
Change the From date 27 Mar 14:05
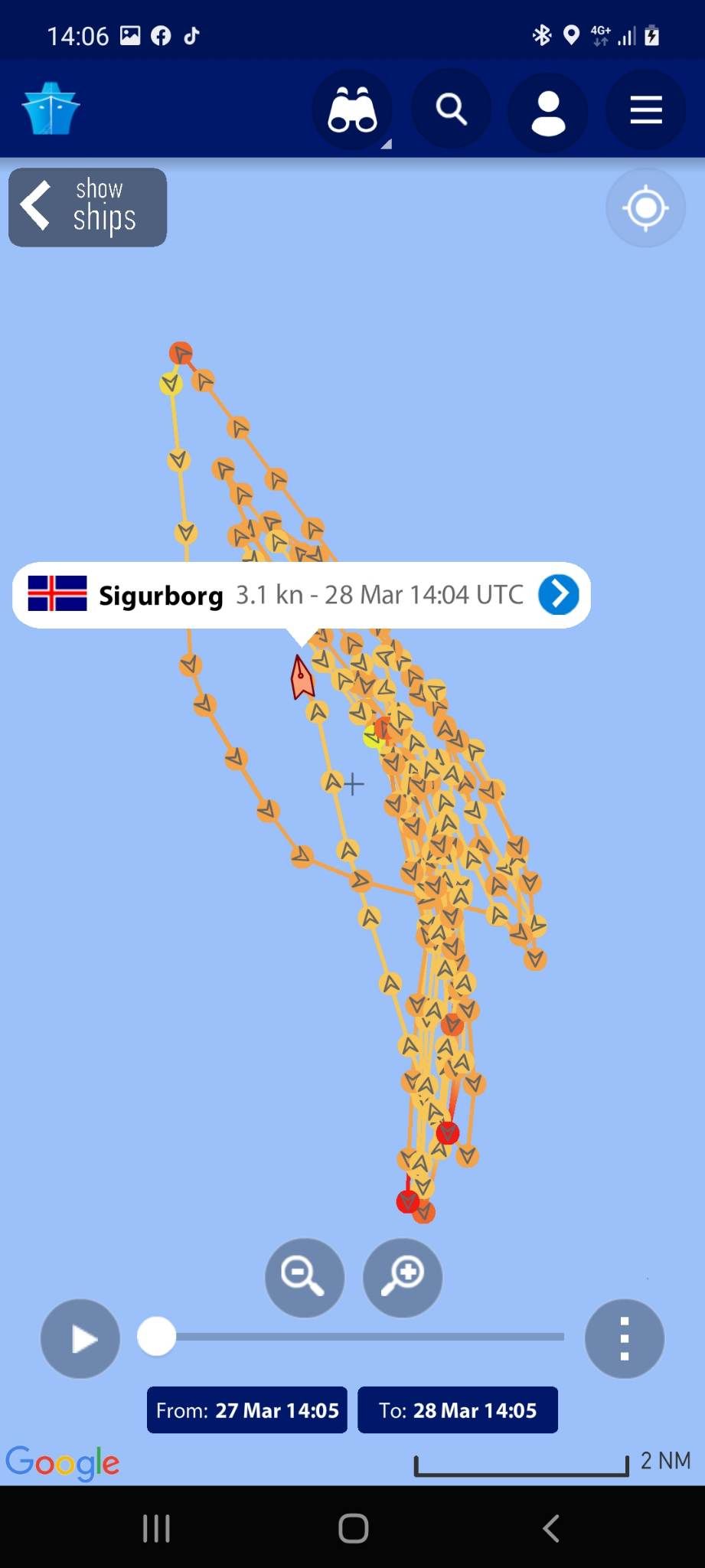tap(246, 1410)
